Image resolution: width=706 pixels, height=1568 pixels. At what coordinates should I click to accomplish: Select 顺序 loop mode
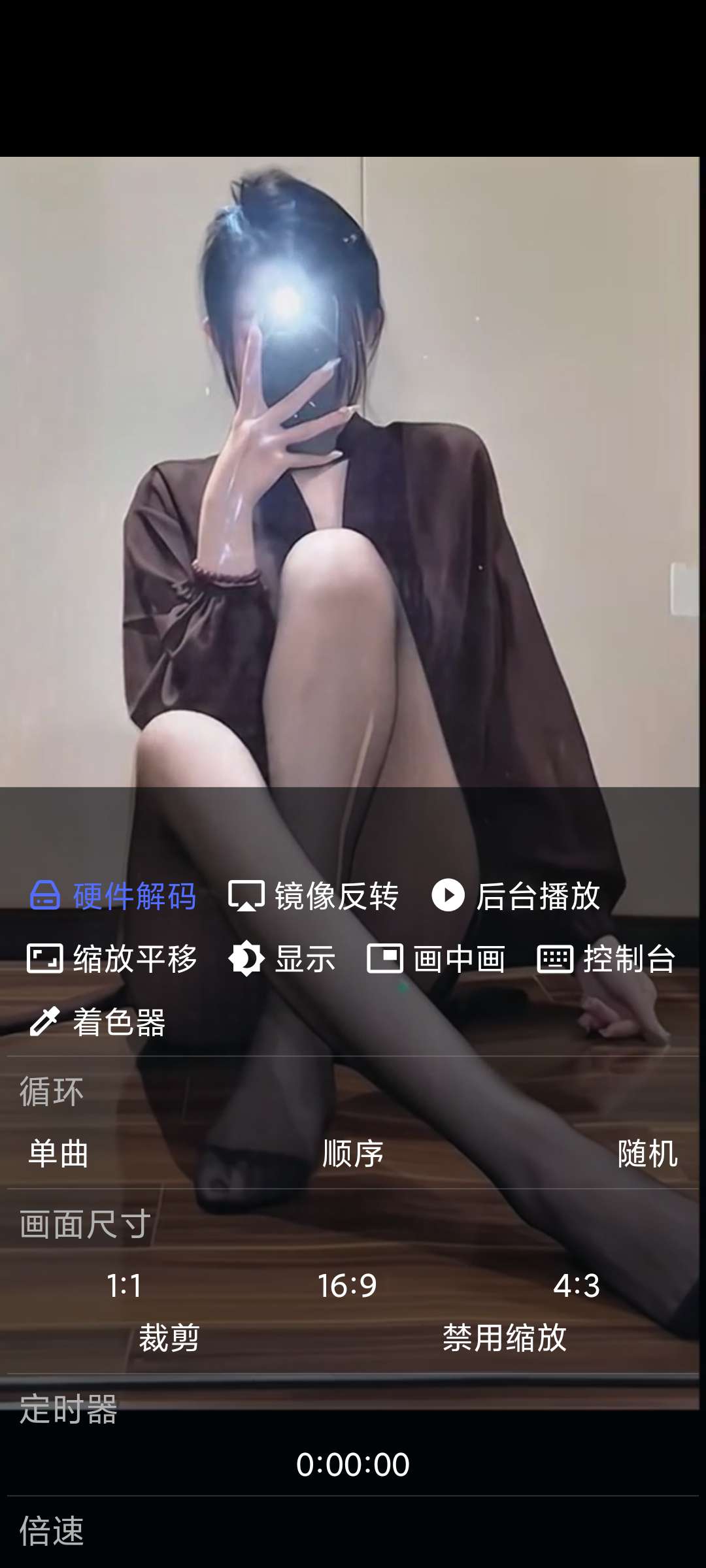point(353,1154)
